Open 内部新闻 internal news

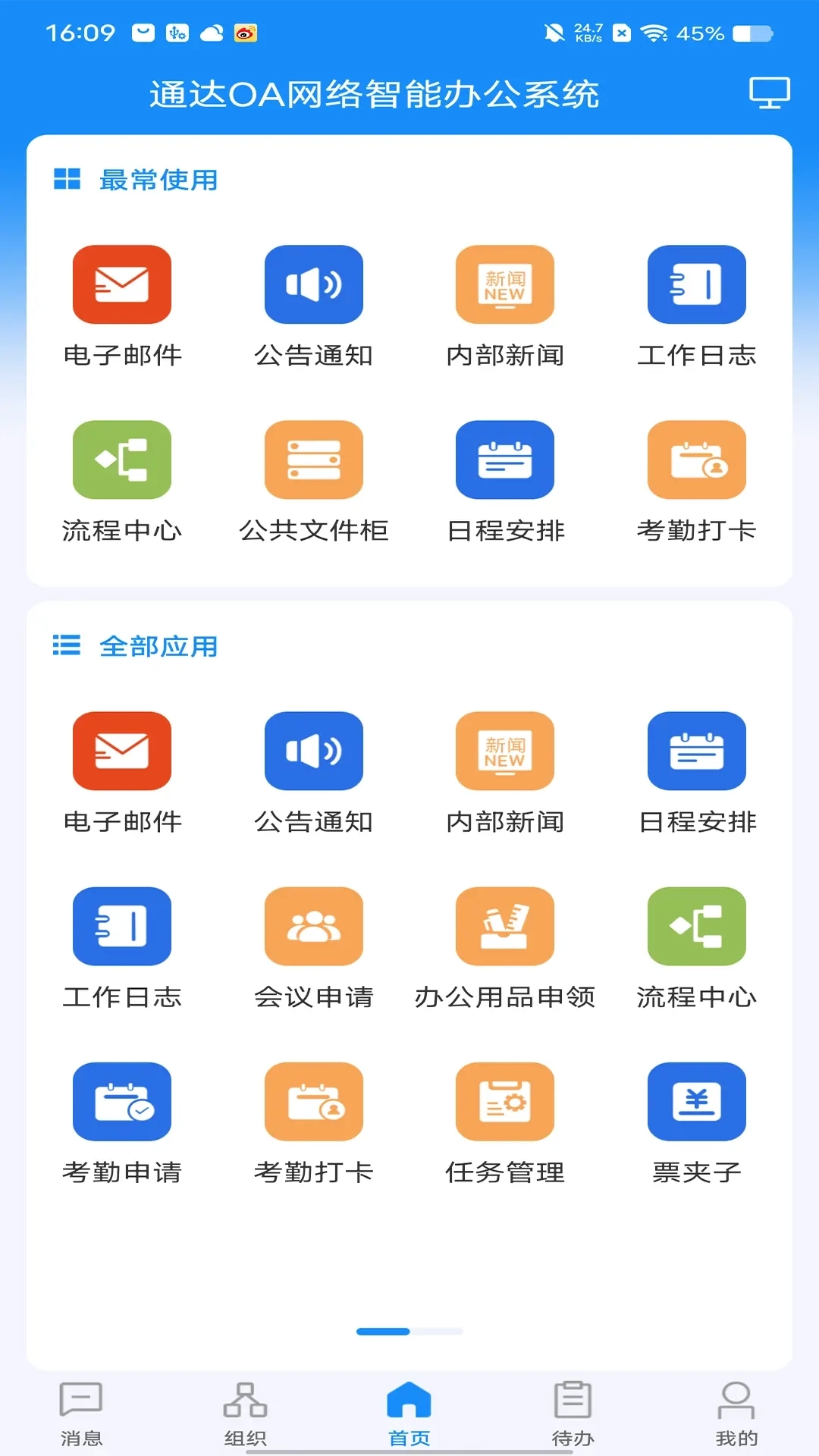point(505,284)
